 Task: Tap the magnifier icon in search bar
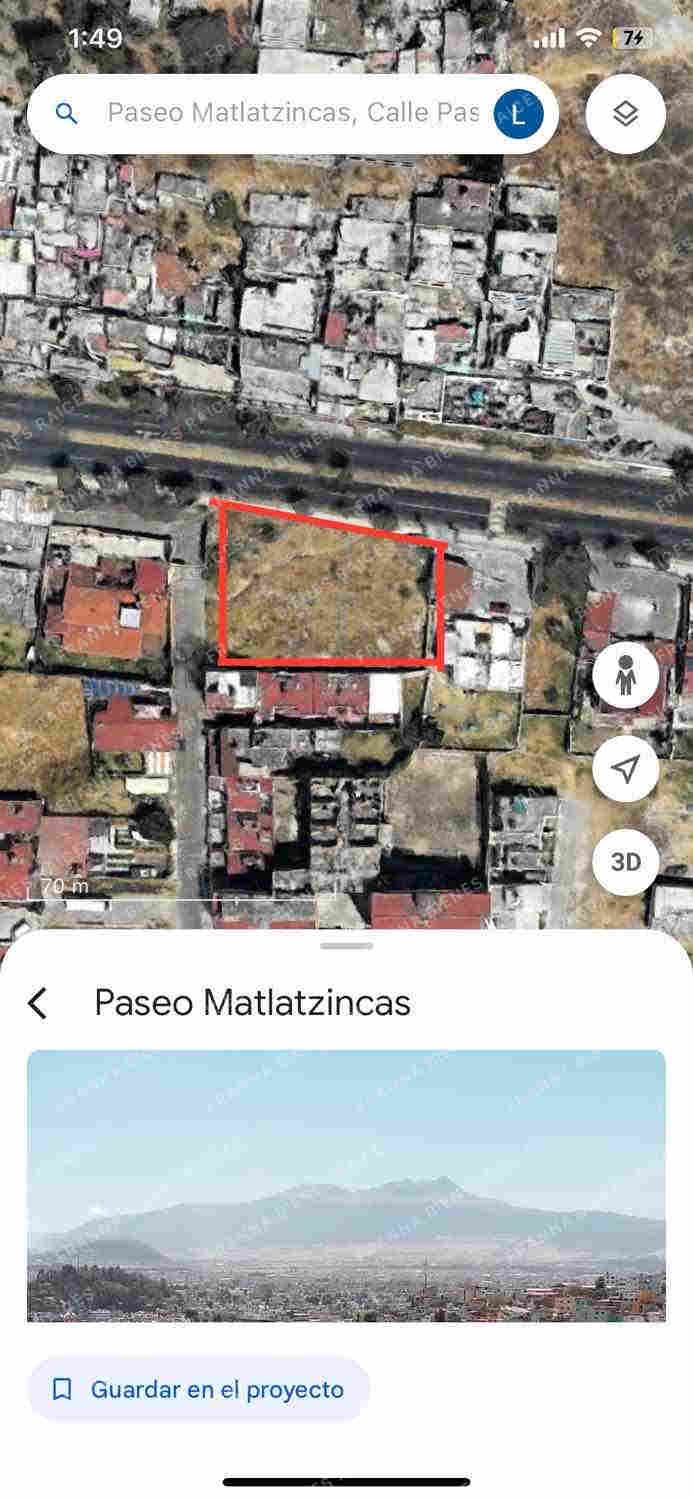tap(66, 113)
